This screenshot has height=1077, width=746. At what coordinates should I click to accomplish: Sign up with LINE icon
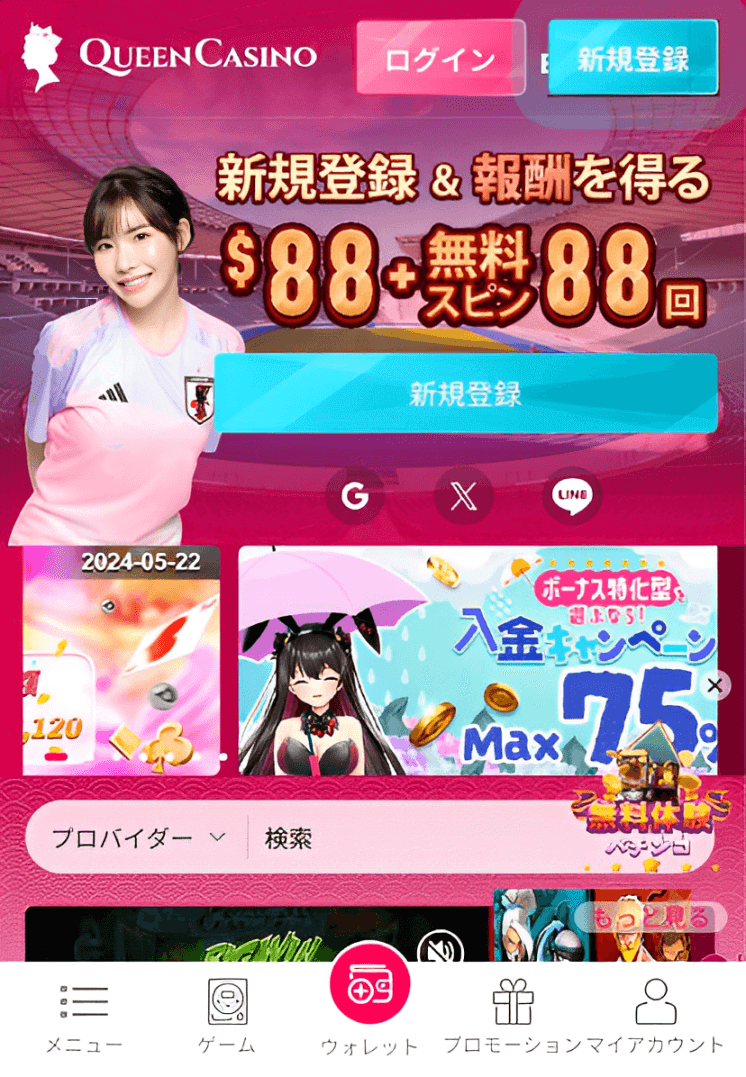pos(572,495)
